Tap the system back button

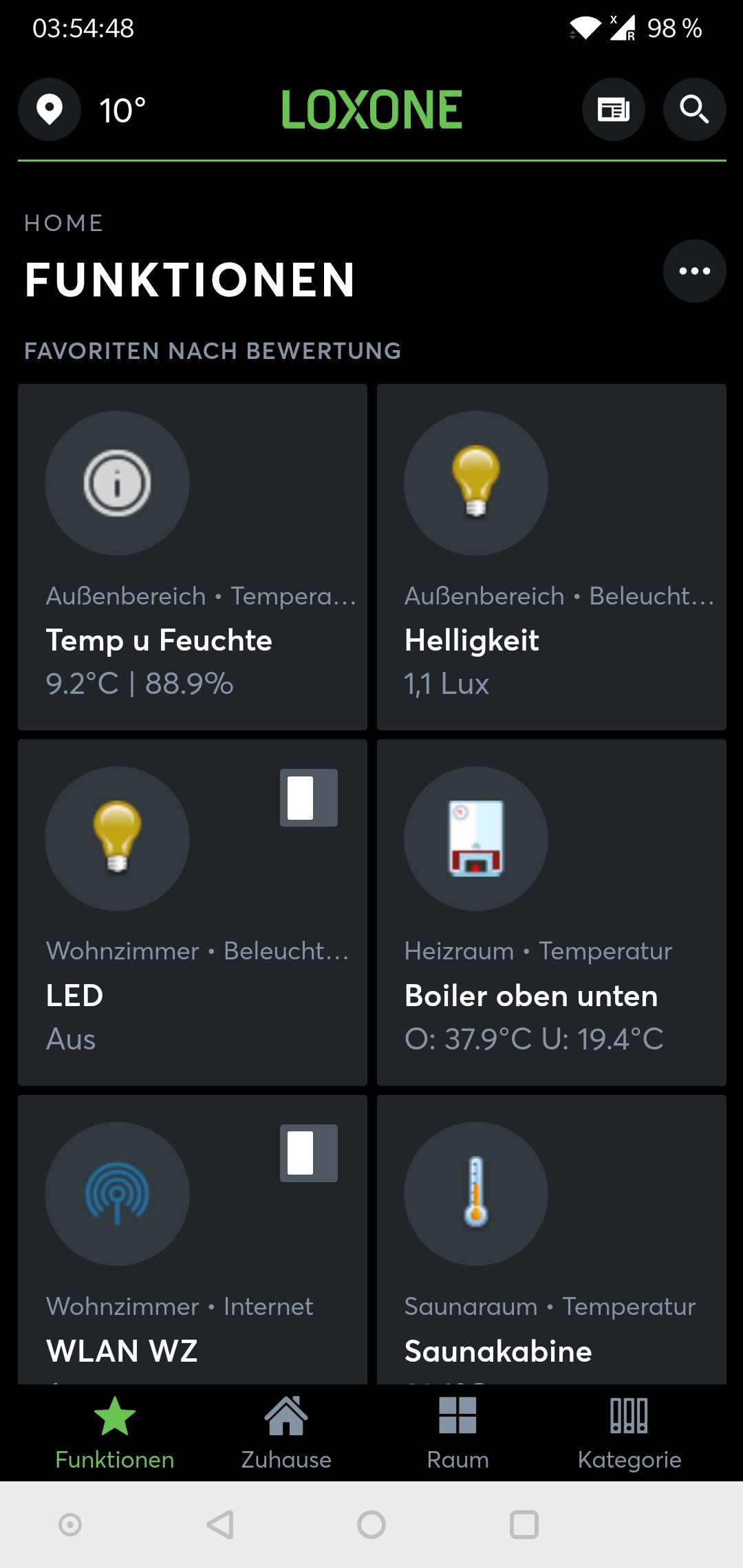(x=220, y=1525)
